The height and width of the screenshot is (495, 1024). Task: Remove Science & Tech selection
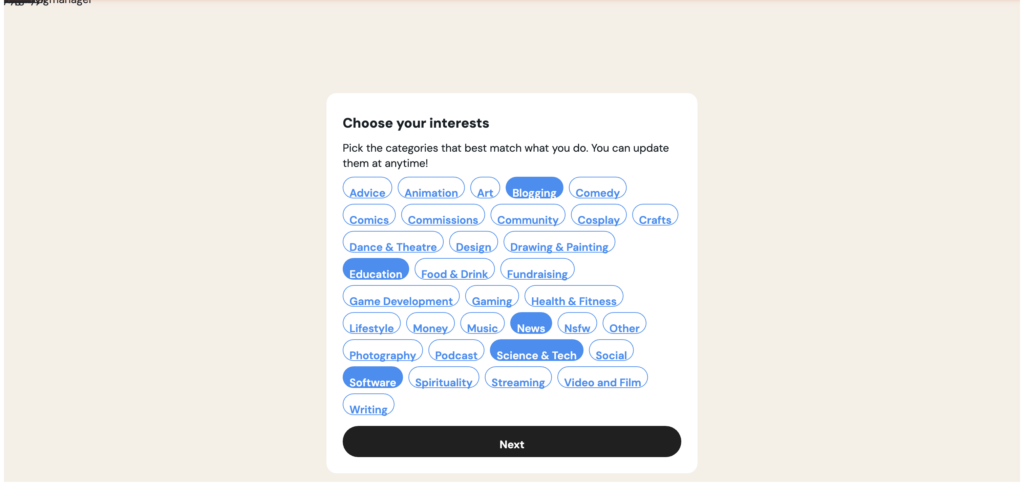[x=536, y=352]
